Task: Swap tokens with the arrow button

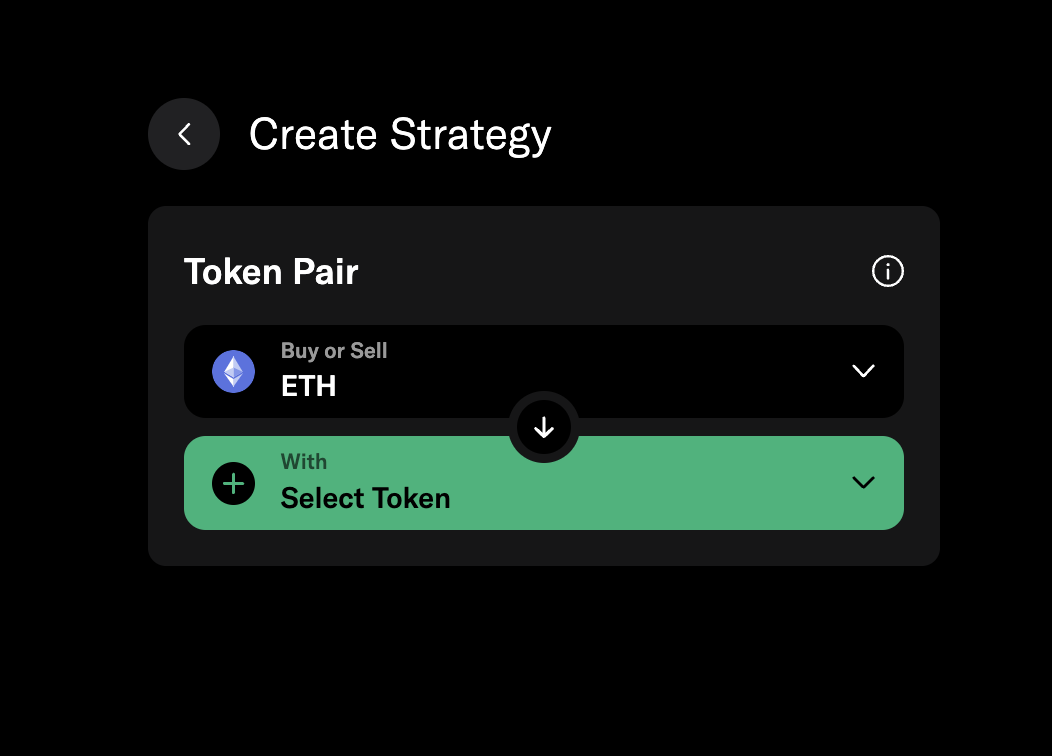Action: pyautogui.click(x=544, y=427)
